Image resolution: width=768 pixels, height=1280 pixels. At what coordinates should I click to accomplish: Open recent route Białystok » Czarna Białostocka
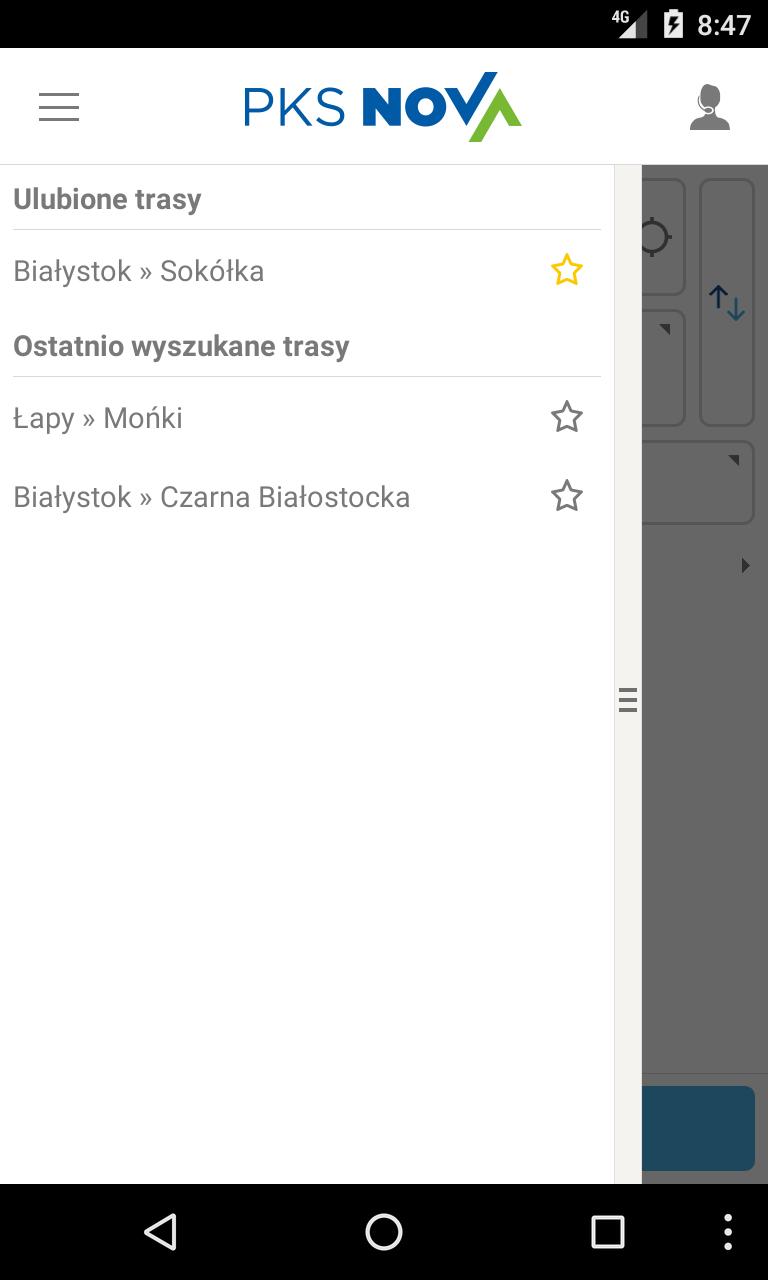coord(212,497)
